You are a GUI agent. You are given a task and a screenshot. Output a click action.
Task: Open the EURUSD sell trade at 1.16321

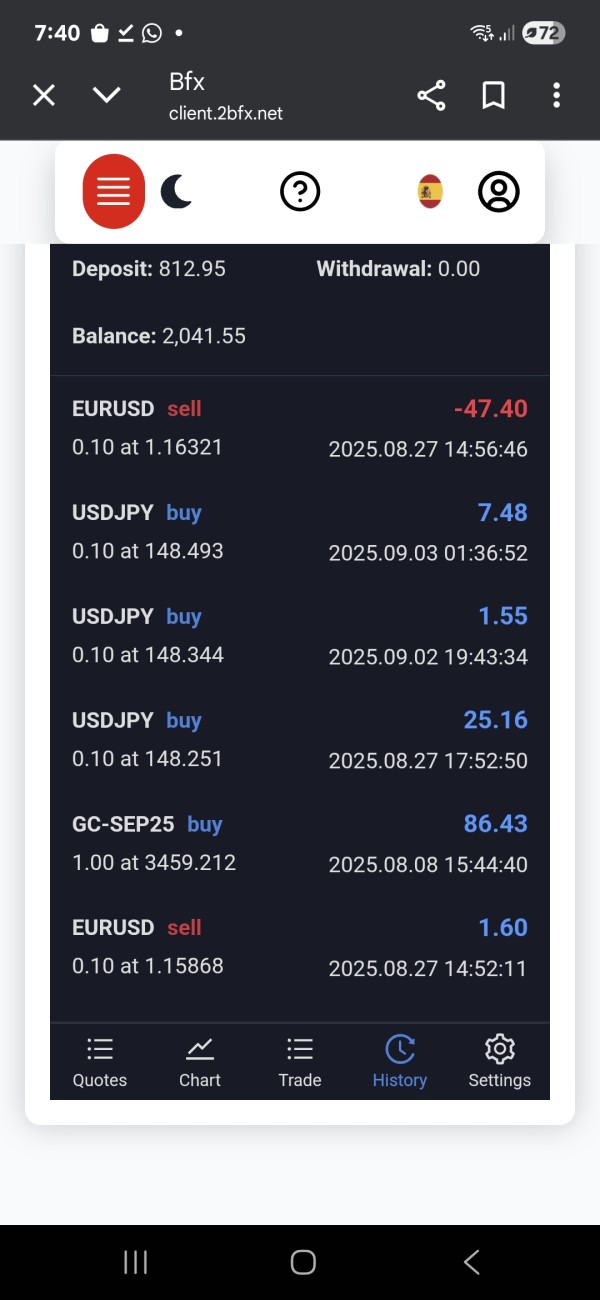coord(300,428)
